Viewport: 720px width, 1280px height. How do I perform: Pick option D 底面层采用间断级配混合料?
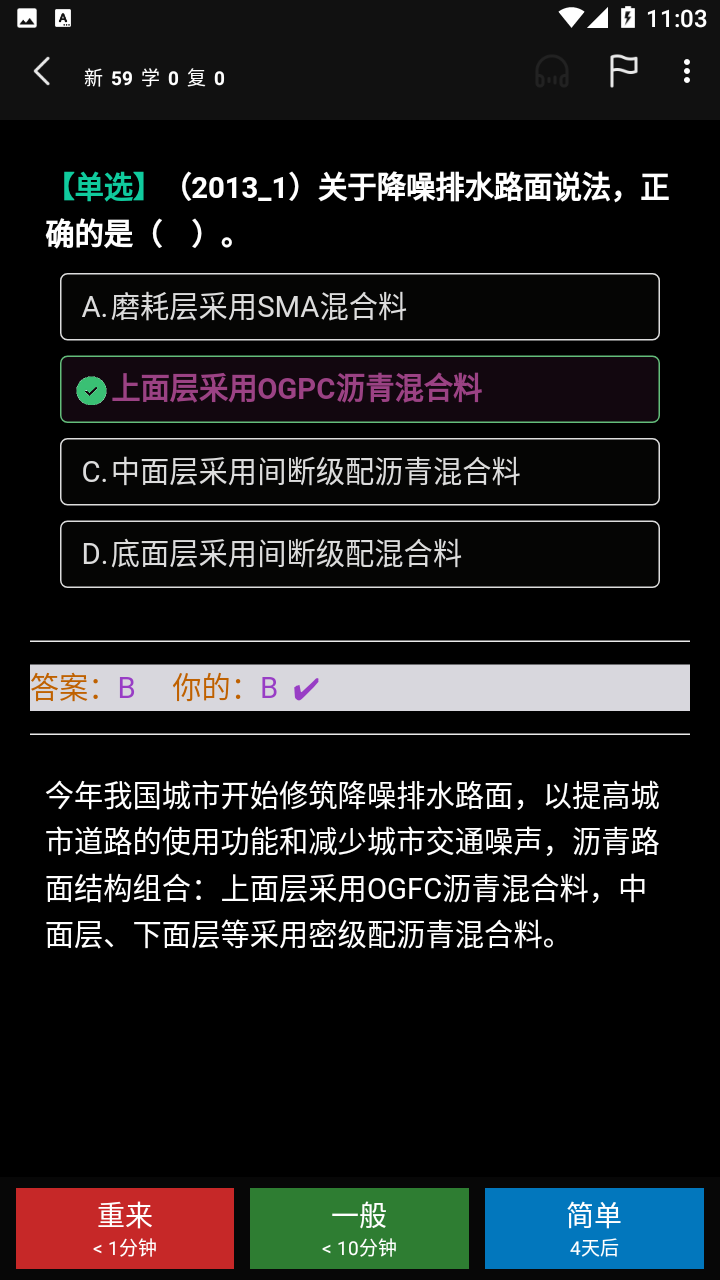coord(360,554)
